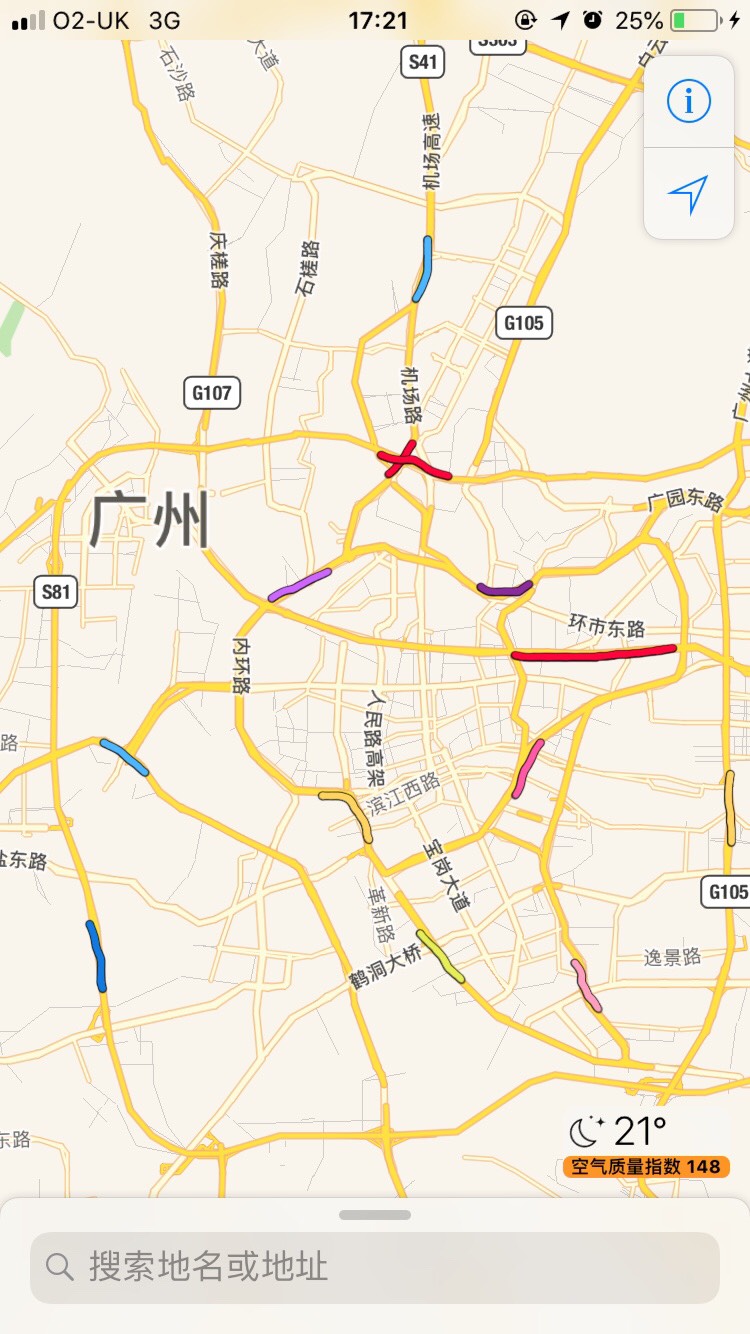Tap the search panel grabber handle

click(x=375, y=1215)
